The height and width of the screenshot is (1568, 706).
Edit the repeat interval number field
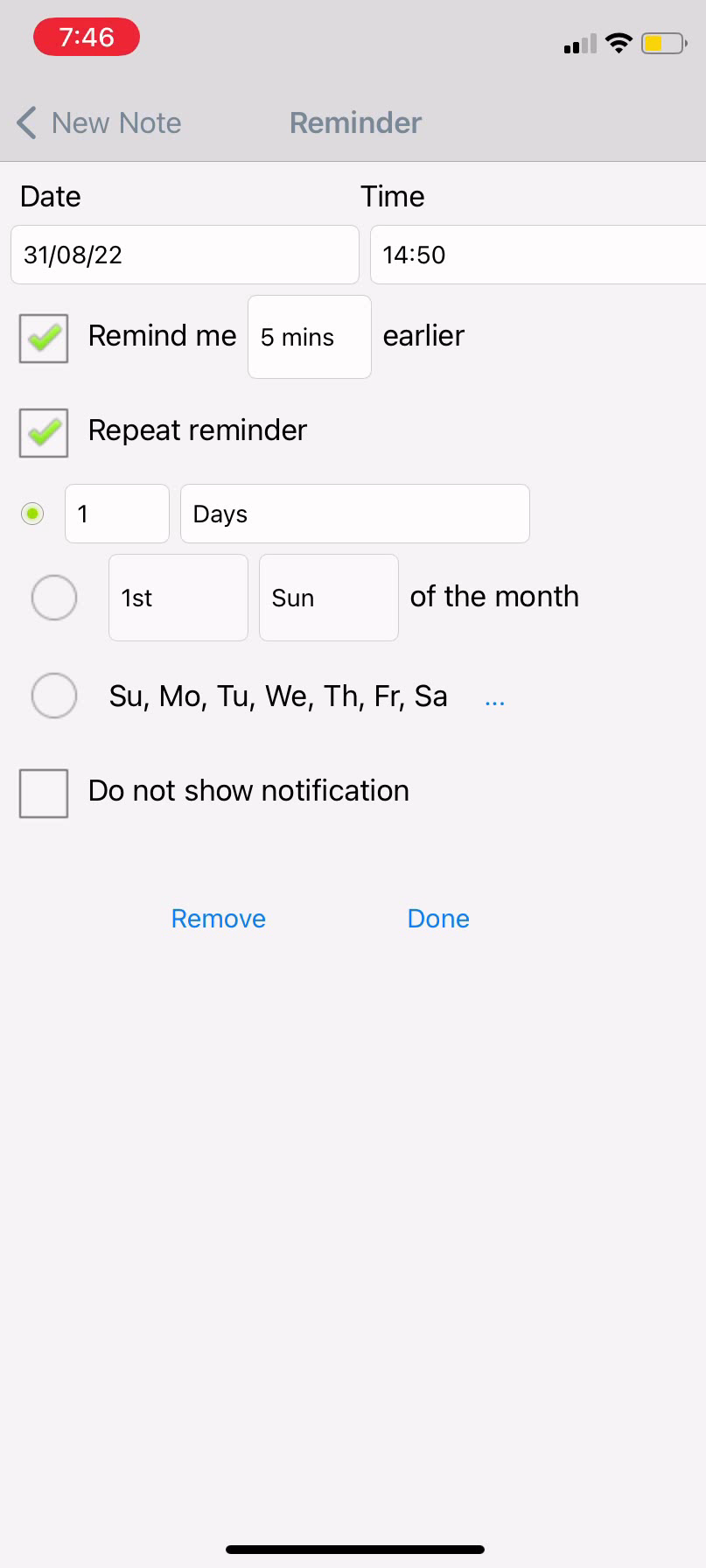(117, 514)
